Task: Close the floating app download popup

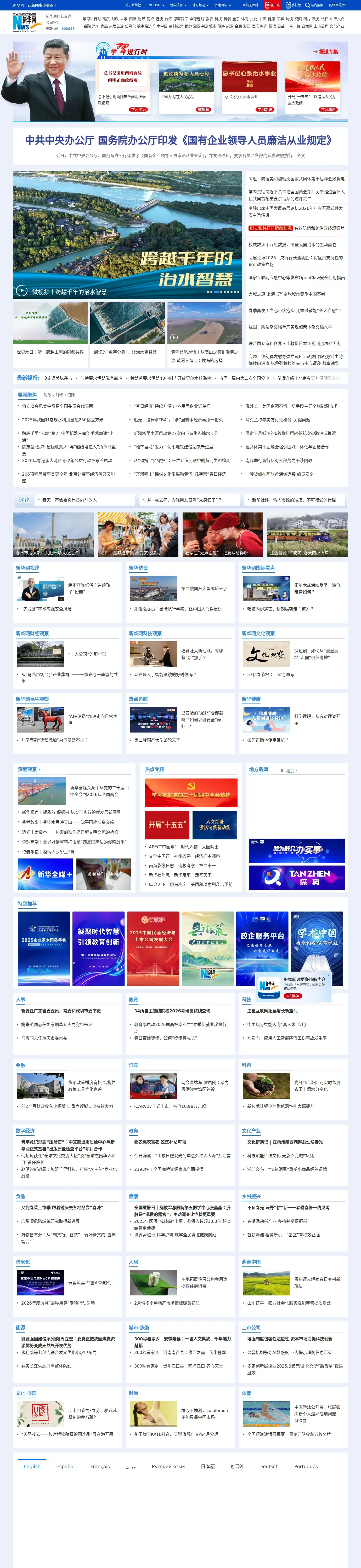Action: click(329, 975)
